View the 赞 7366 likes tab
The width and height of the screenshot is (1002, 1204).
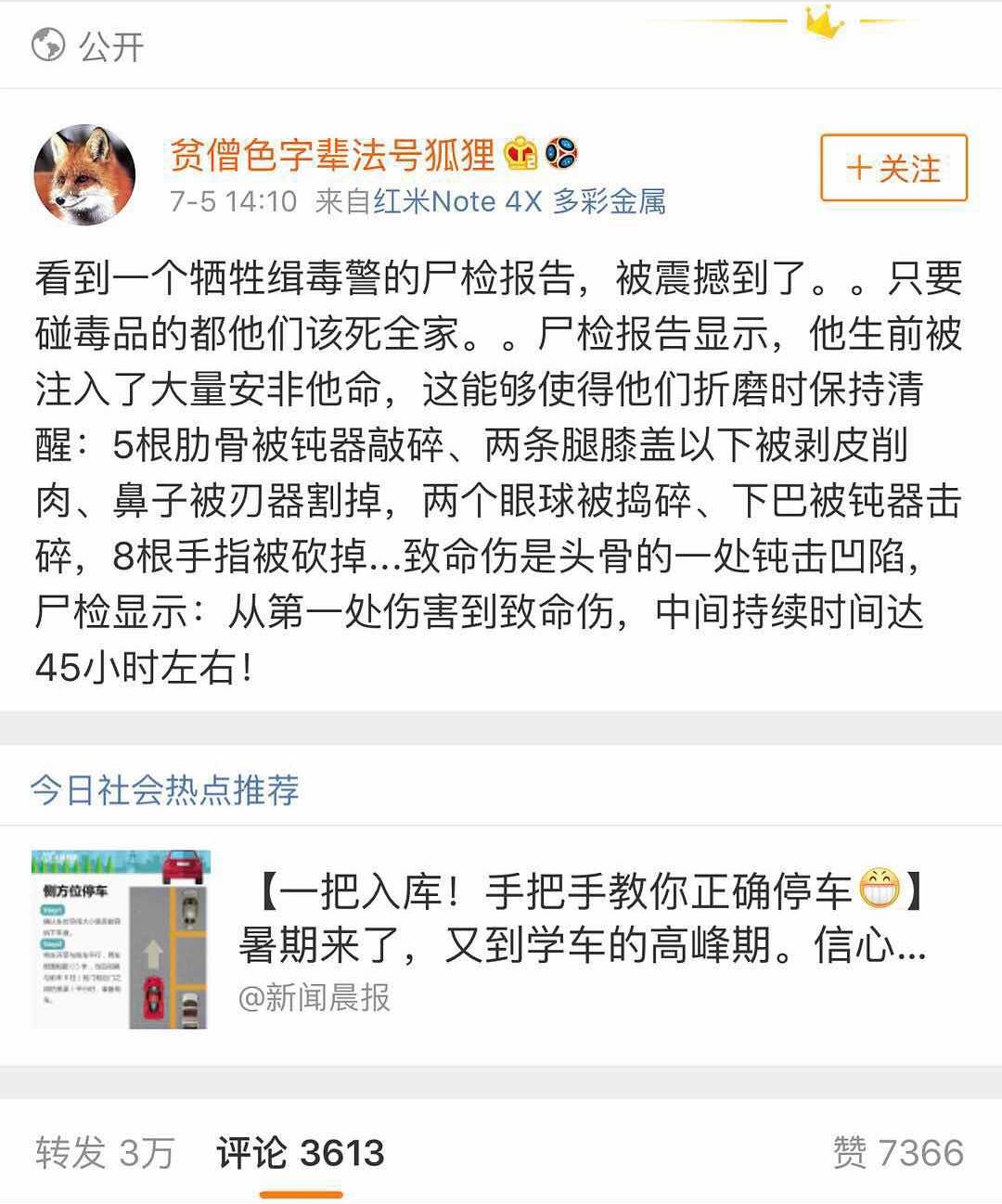tap(898, 1152)
